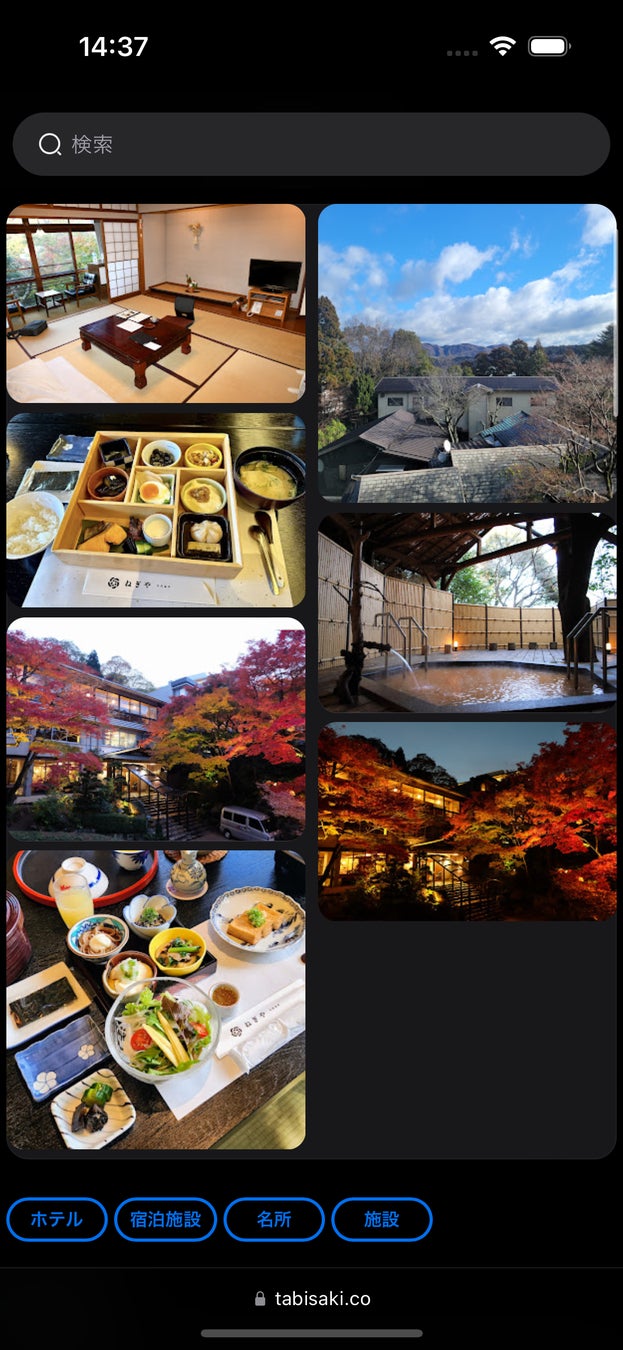The height and width of the screenshot is (1350, 623).
Task: Select the 宿泊施設 chip
Action: (166, 1219)
